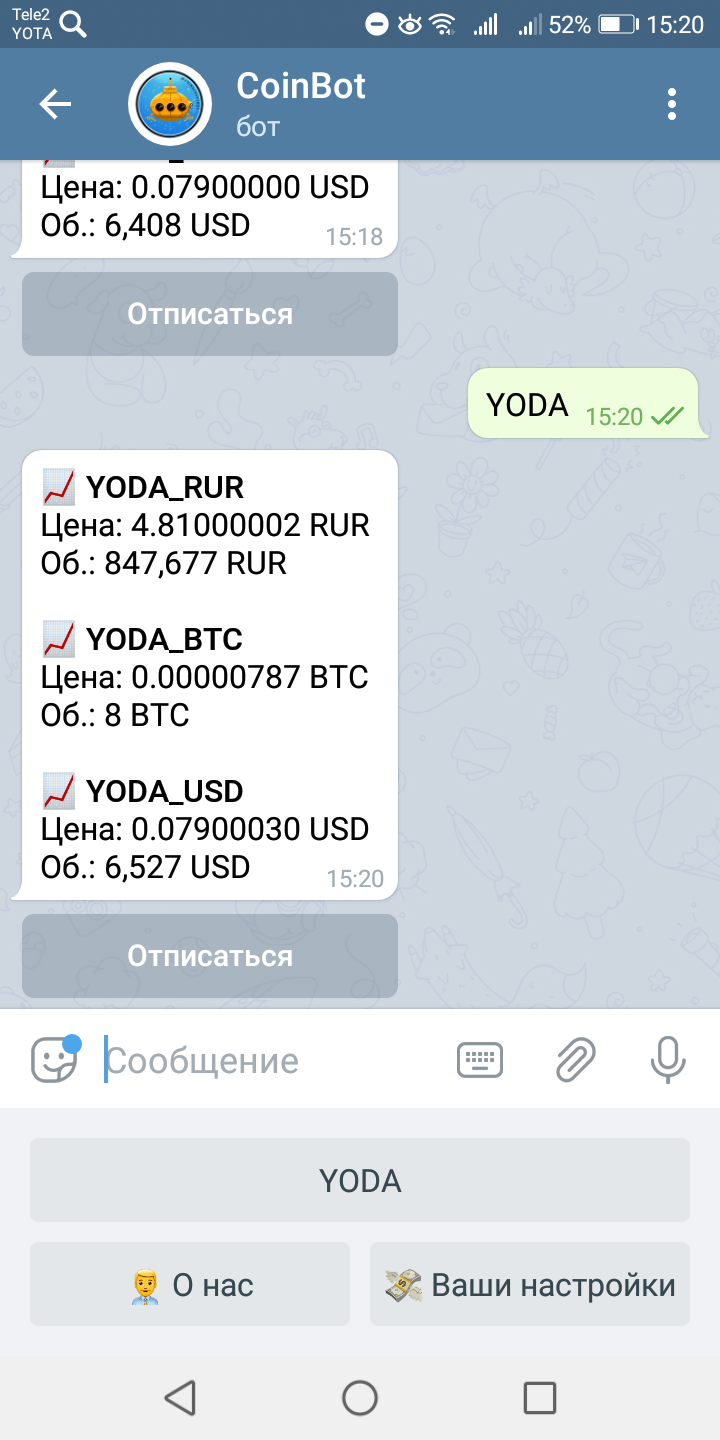Viewport: 720px width, 1440px height.
Task: Tap the microphone icon to record voice
Action: point(666,1058)
